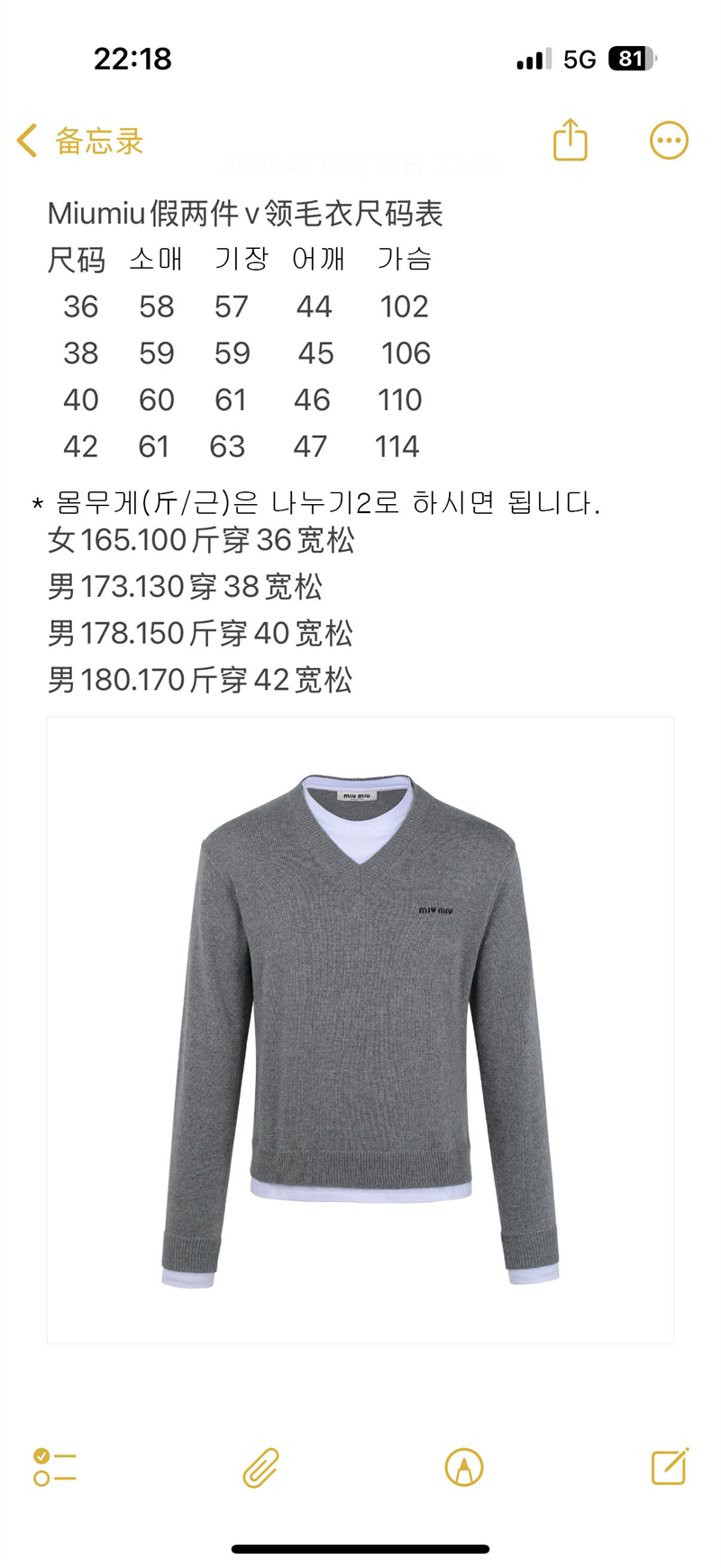The width and height of the screenshot is (721, 1568).
Task: Open the markup pen tool
Action: (x=464, y=1467)
